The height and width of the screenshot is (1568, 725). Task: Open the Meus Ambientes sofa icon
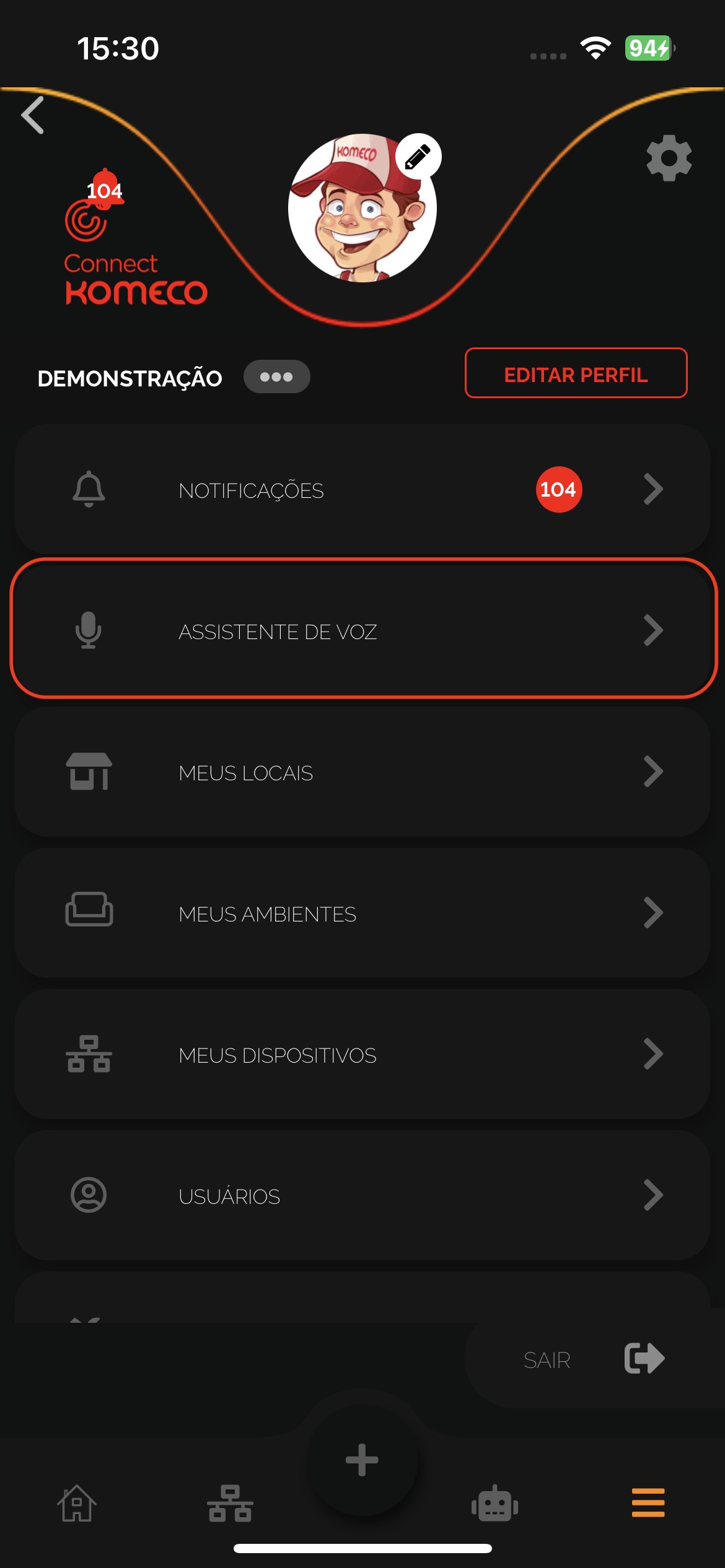[89, 912]
